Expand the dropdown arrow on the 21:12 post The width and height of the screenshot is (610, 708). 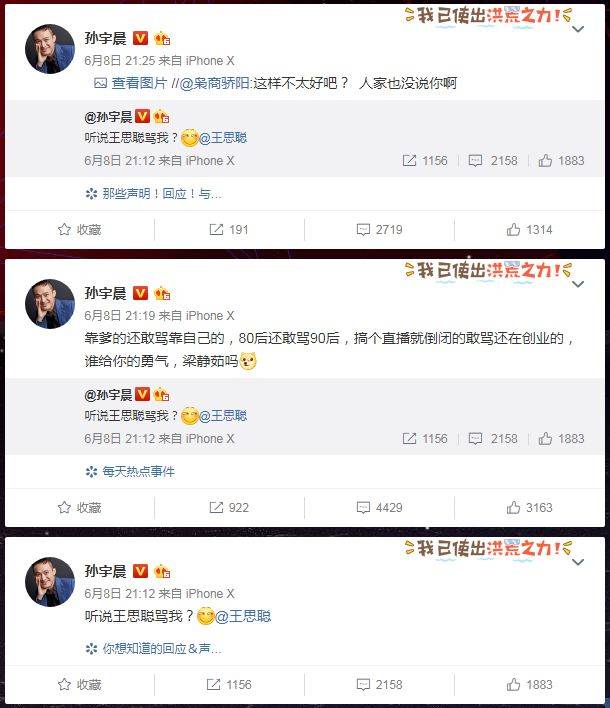(577, 562)
